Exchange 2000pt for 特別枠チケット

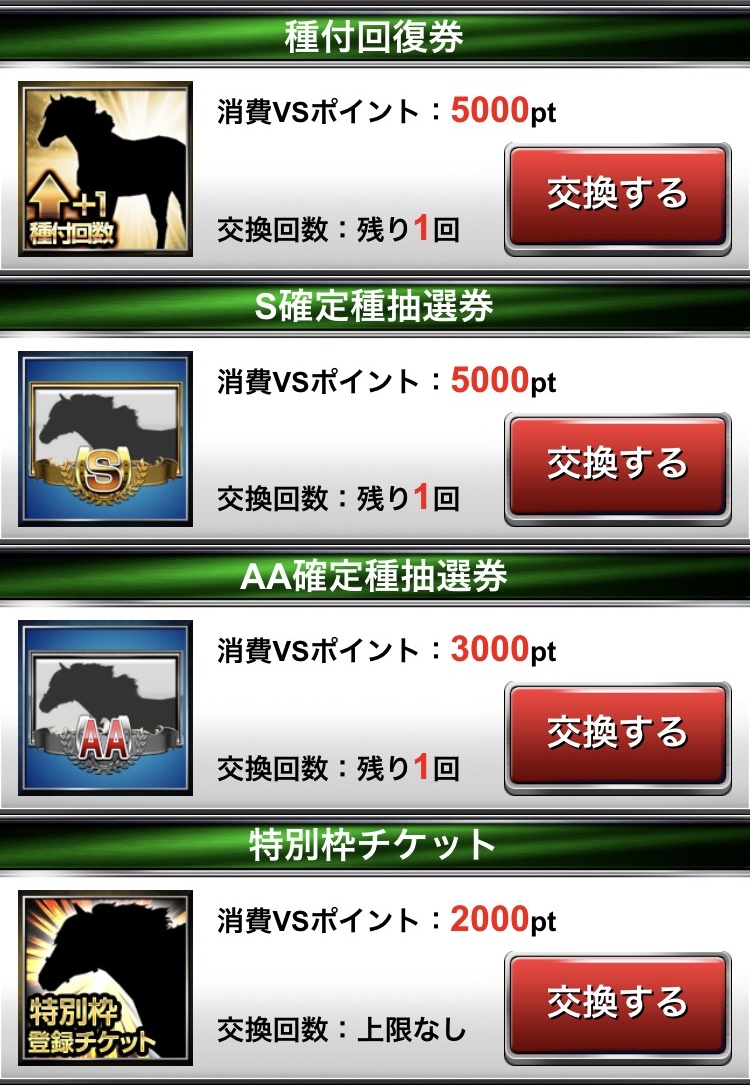pos(617,1003)
